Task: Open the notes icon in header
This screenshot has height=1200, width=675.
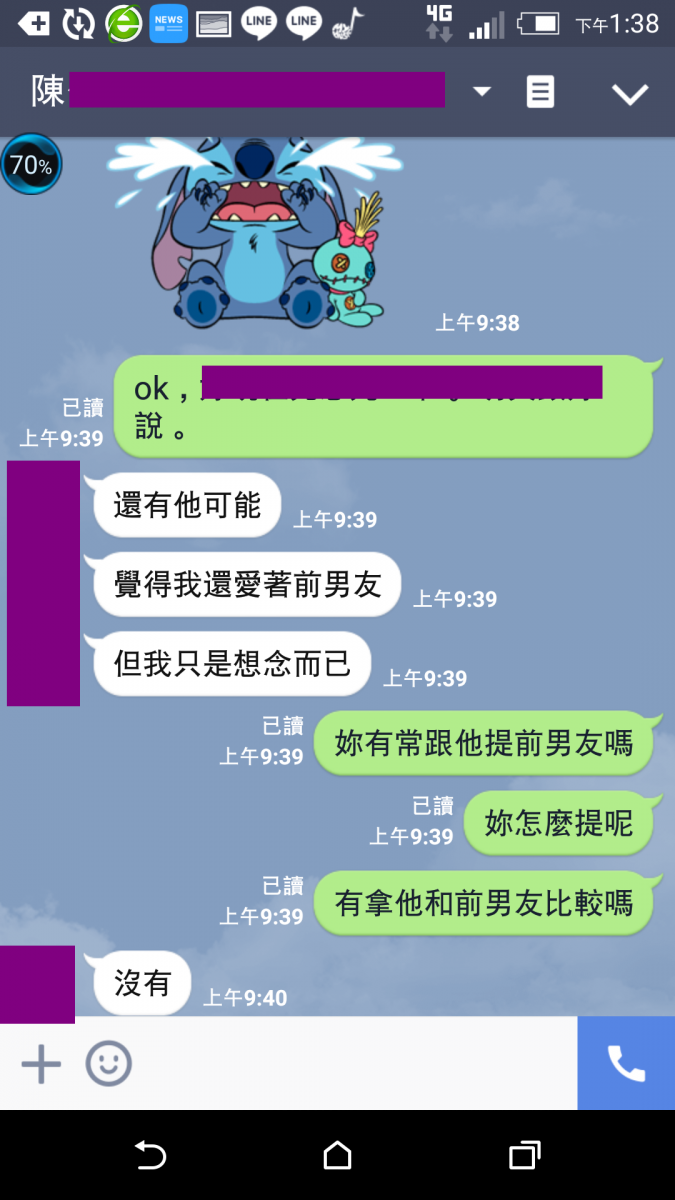Action: 540,92
